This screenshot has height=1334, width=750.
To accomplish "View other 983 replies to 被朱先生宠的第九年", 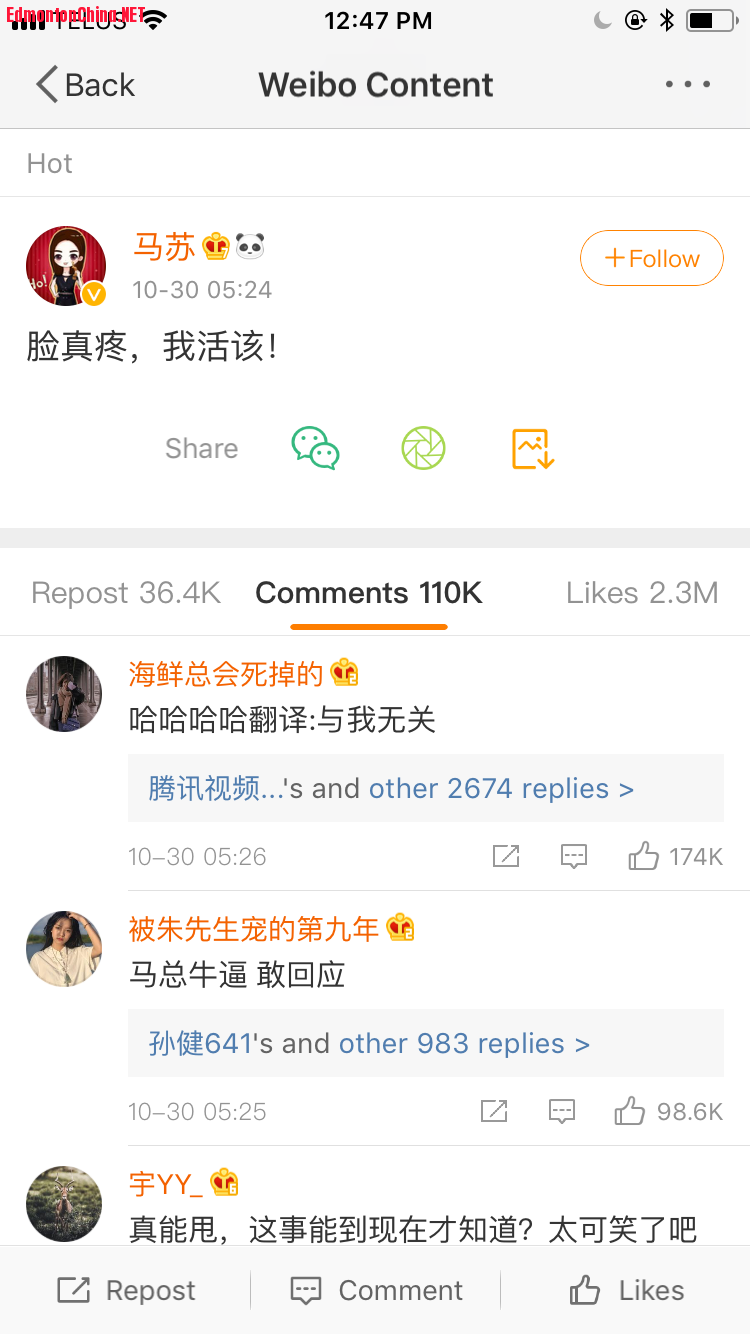I will click(464, 1043).
